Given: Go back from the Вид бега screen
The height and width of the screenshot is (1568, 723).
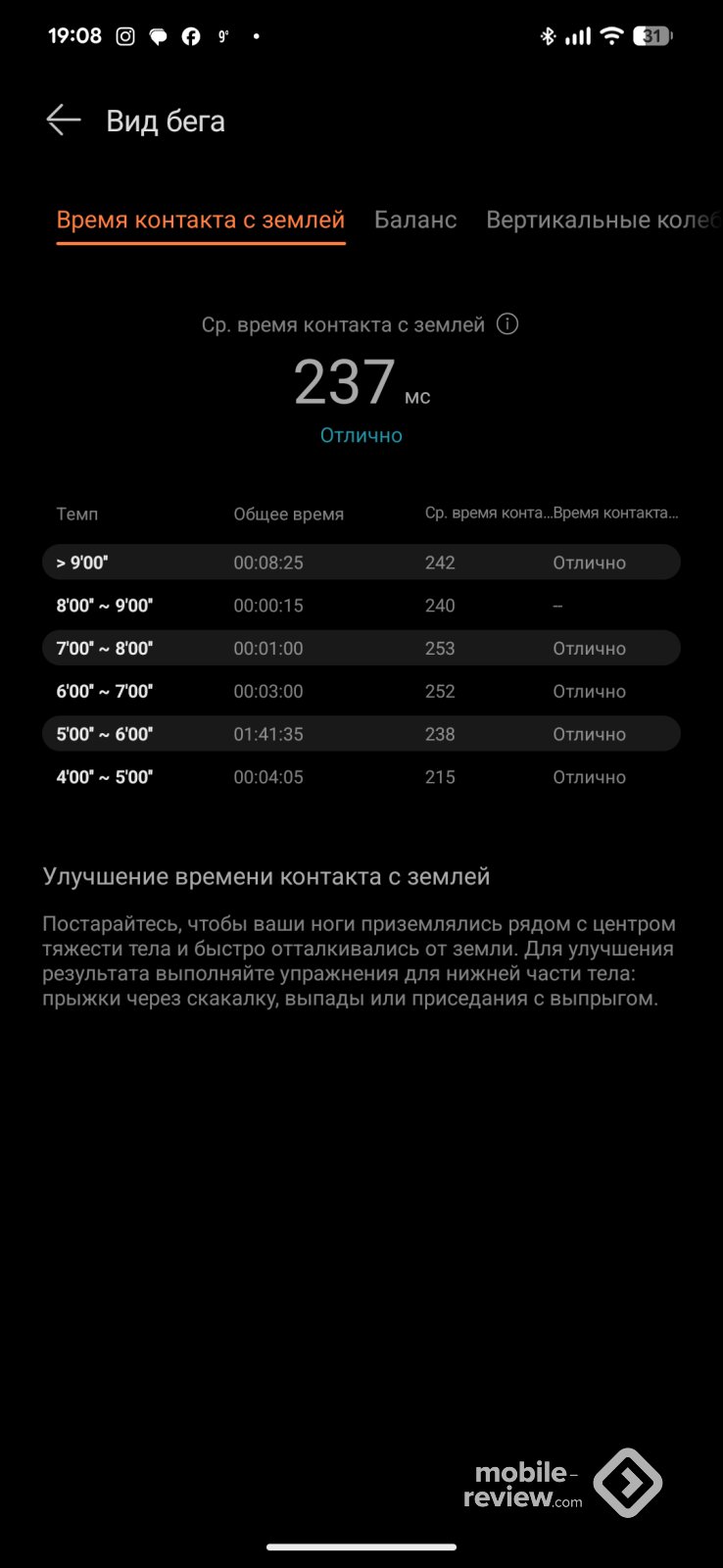Looking at the screenshot, I should coord(64,121).
